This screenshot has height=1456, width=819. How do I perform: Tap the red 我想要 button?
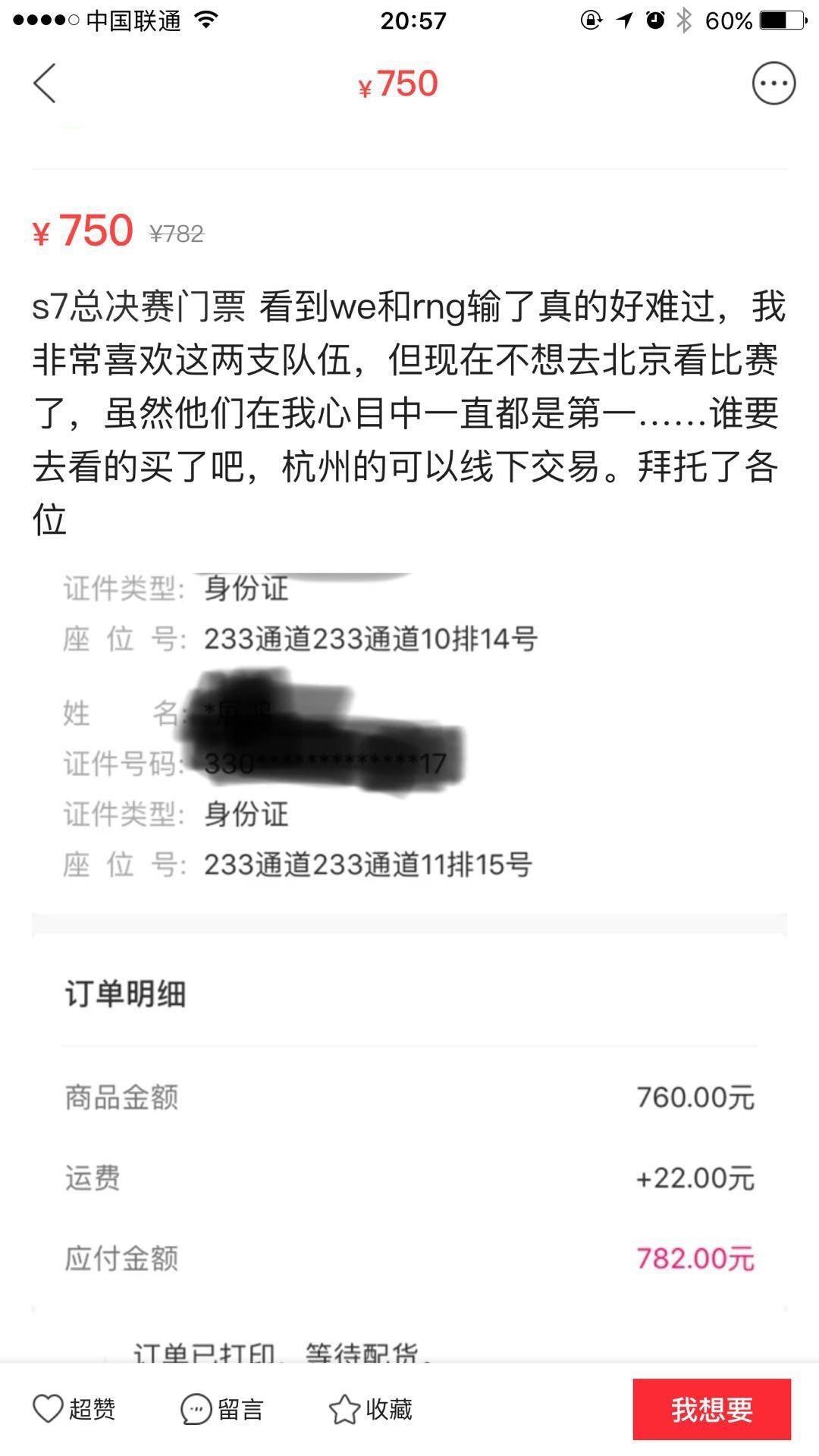click(711, 1409)
